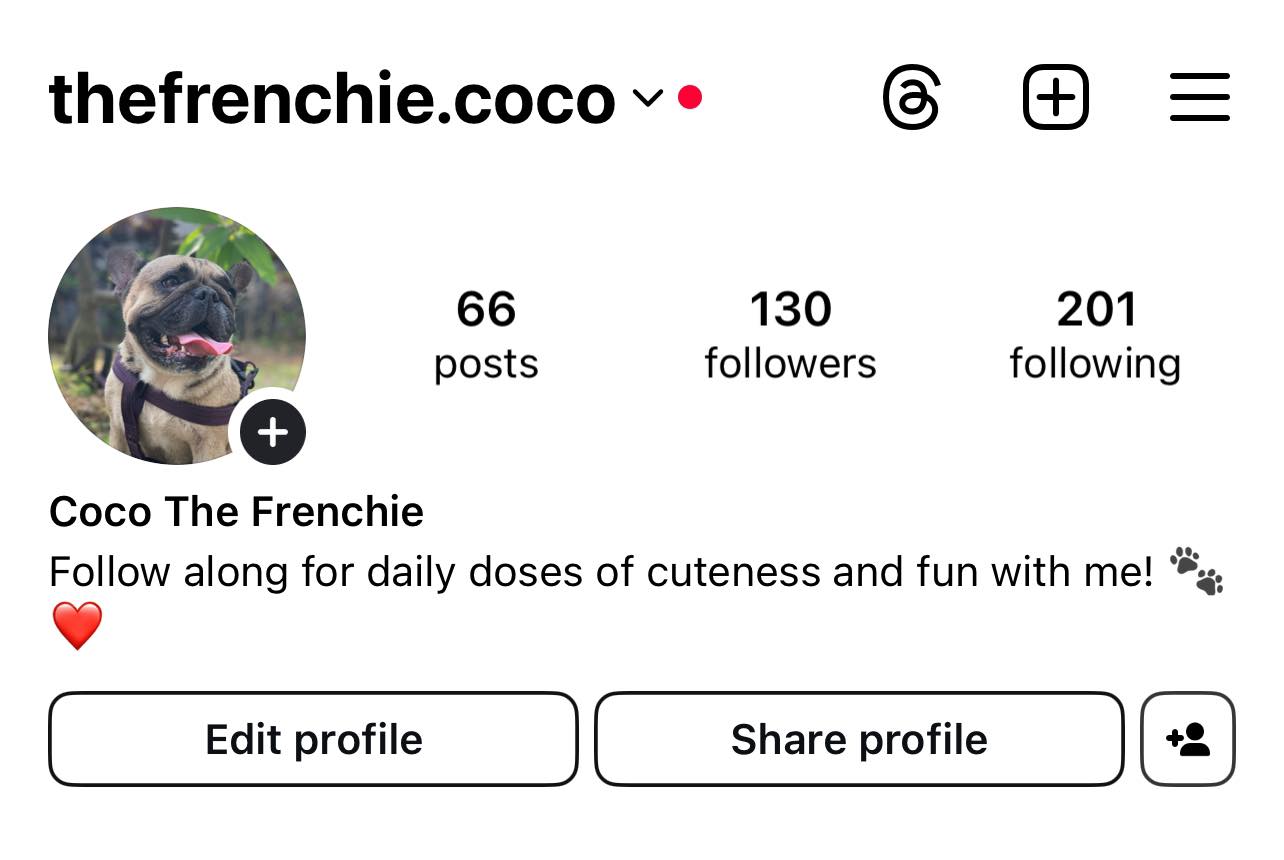This screenshot has height=860, width=1284.
Task: Open the Threads icon
Action: click(911, 98)
